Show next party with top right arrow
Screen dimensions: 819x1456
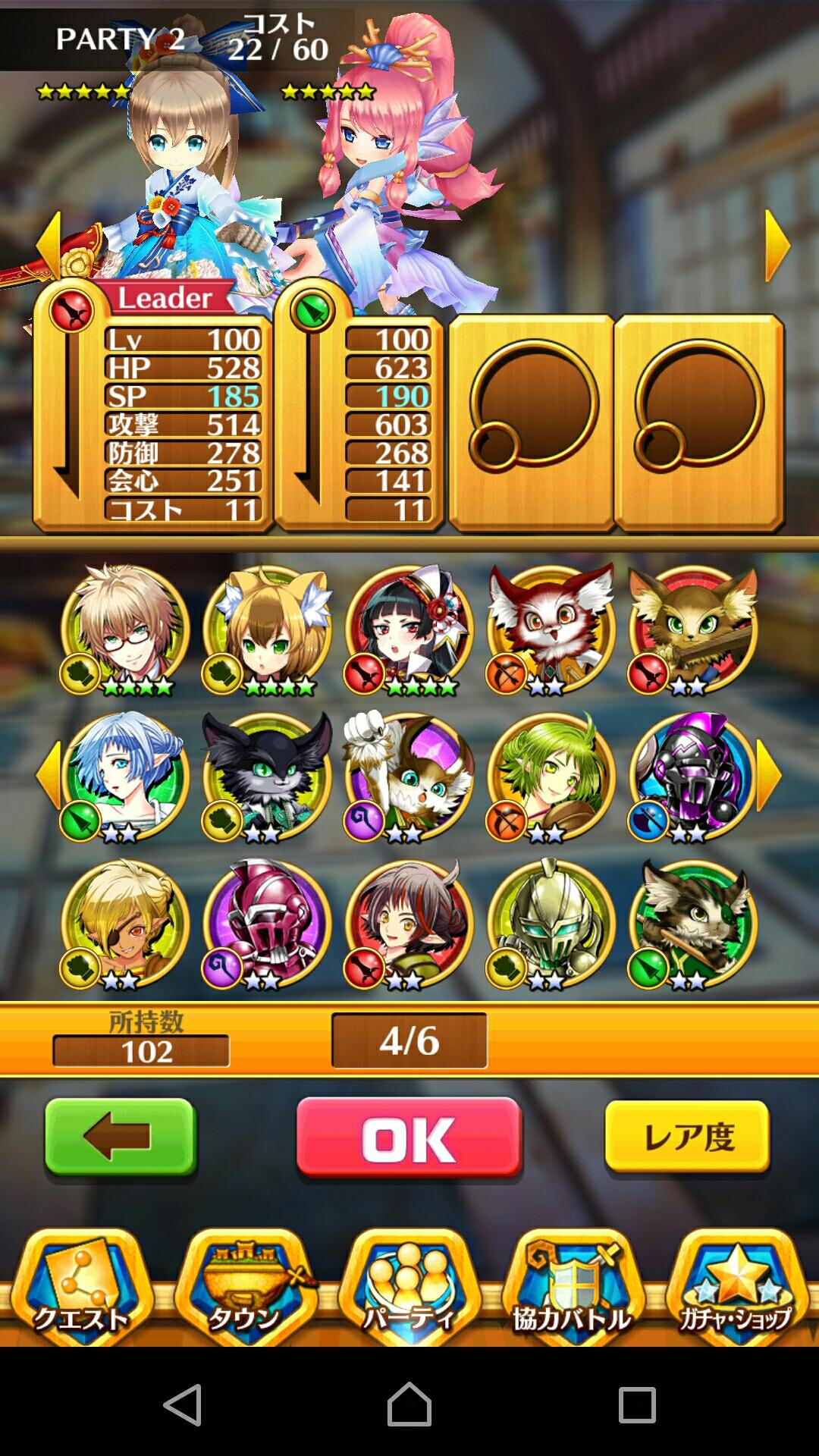point(777,245)
